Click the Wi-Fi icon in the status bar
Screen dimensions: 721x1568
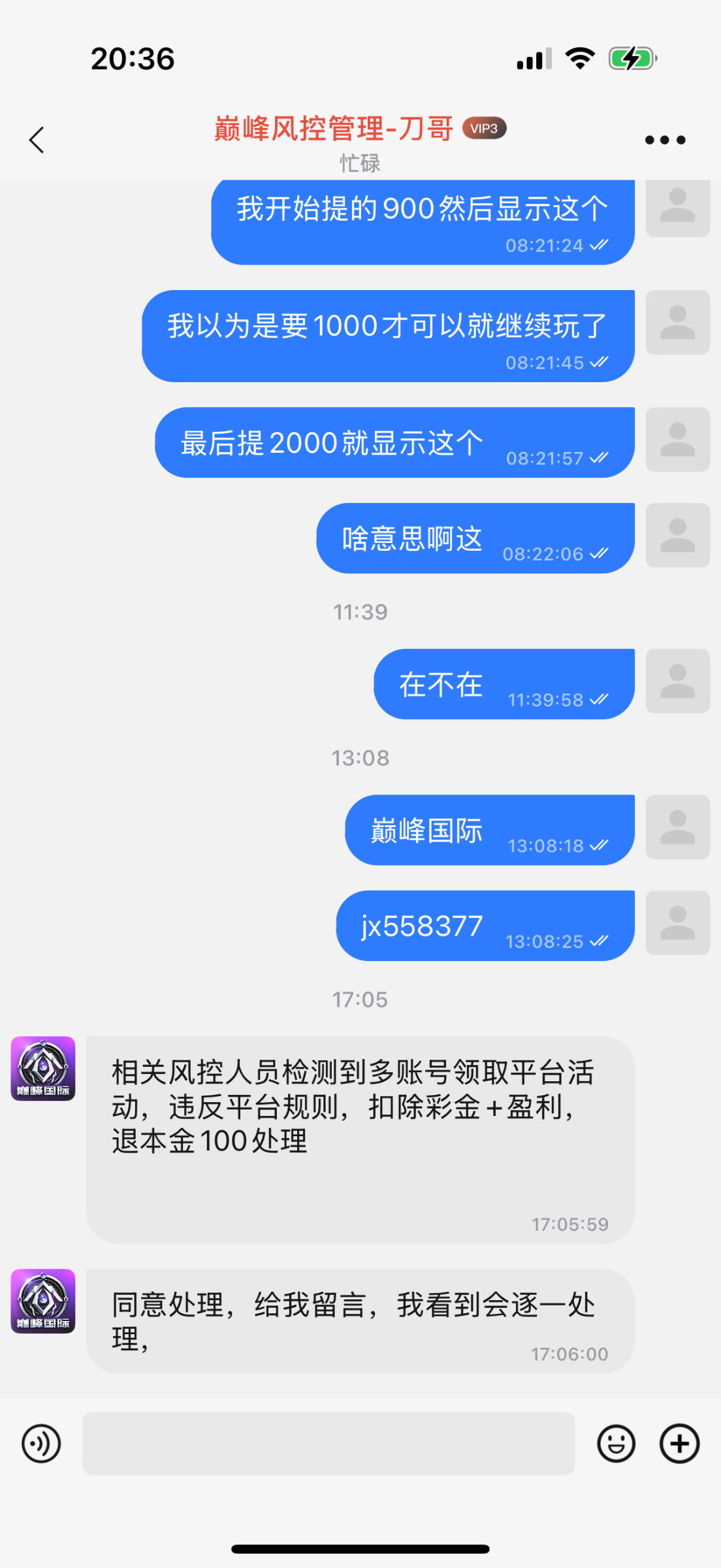(x=581, y=58)
